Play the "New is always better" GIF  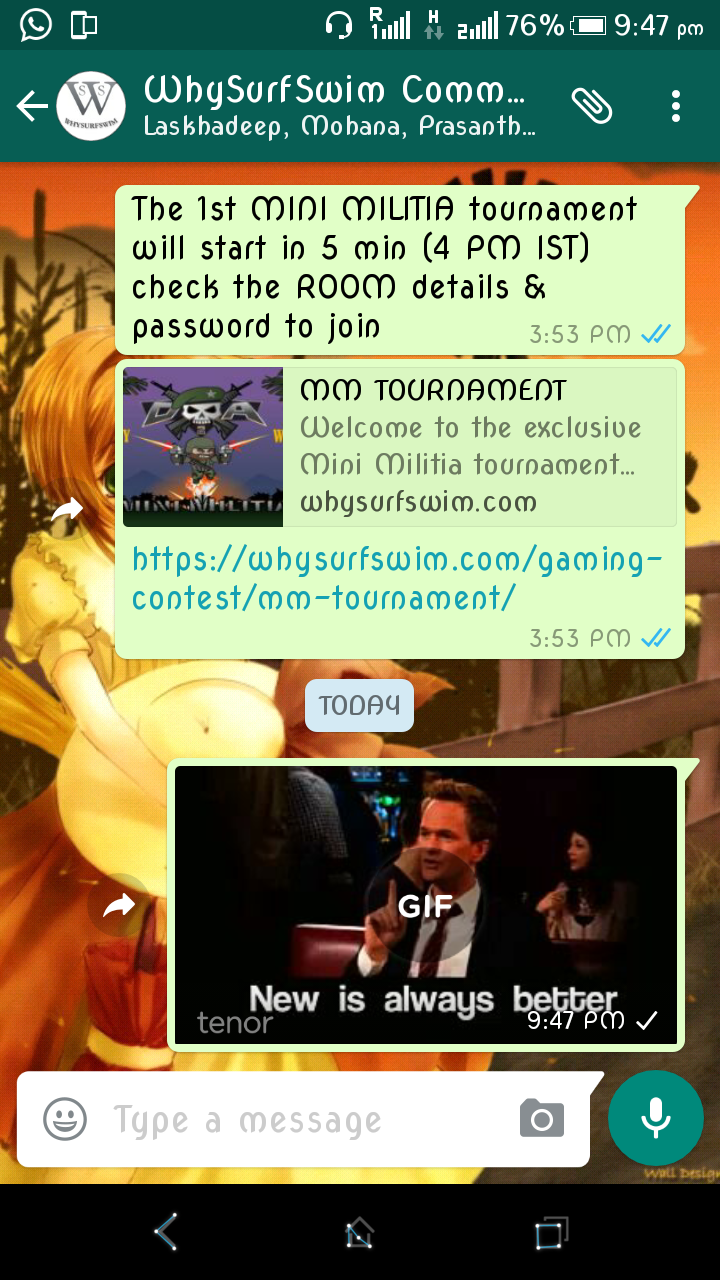[426, 904]
